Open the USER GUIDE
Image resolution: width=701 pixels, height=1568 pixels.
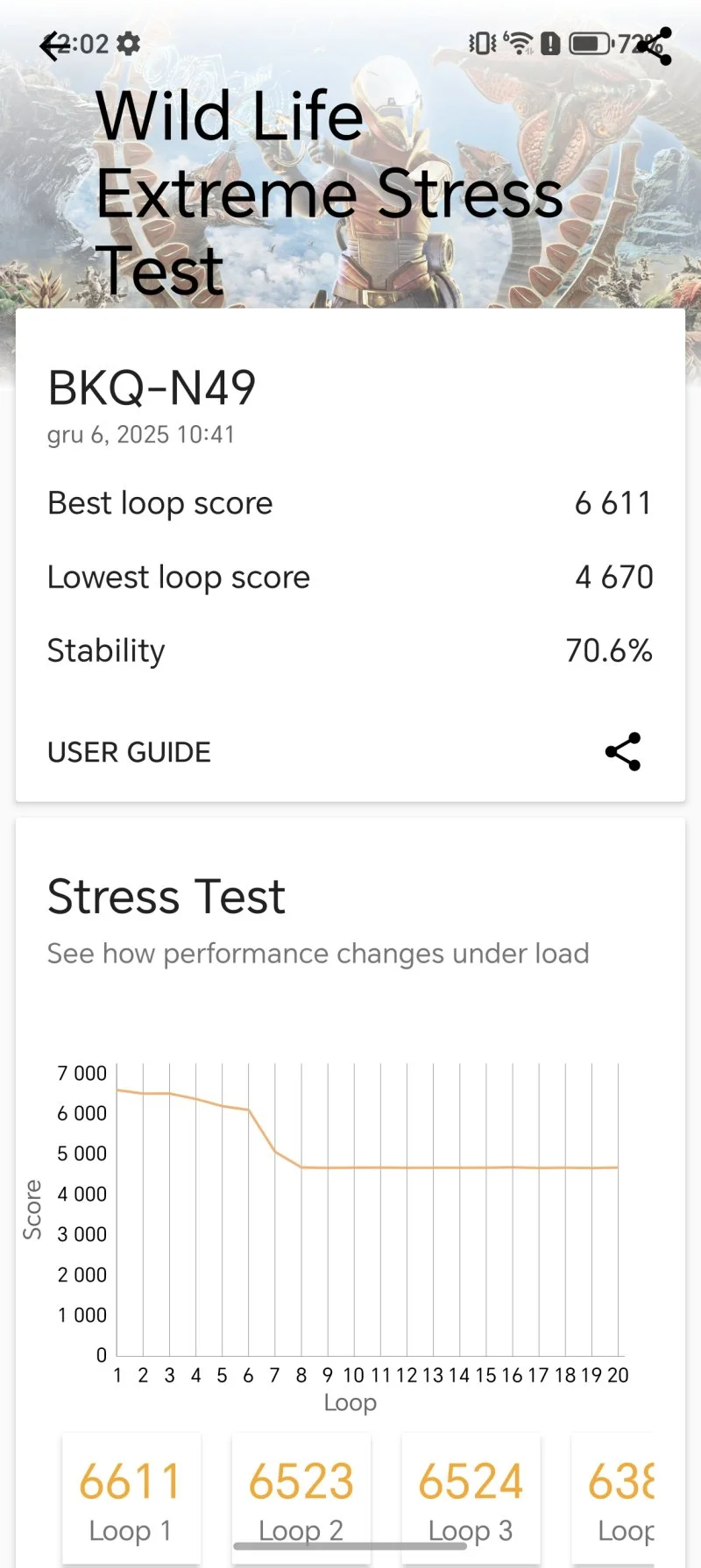(129, 752)
